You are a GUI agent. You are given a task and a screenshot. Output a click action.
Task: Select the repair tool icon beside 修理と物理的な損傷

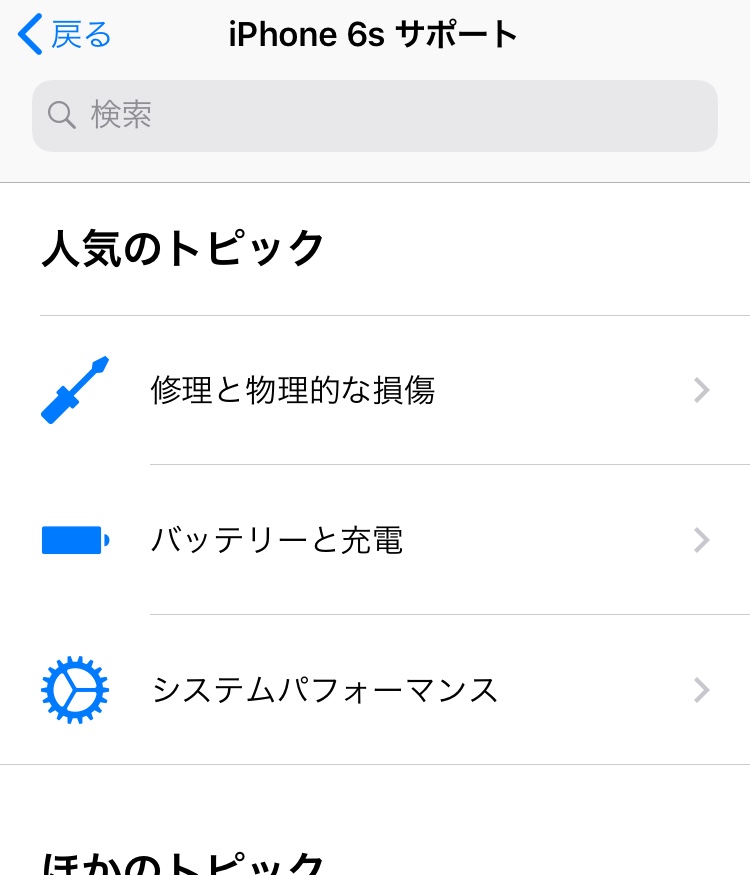click(74, 390)
